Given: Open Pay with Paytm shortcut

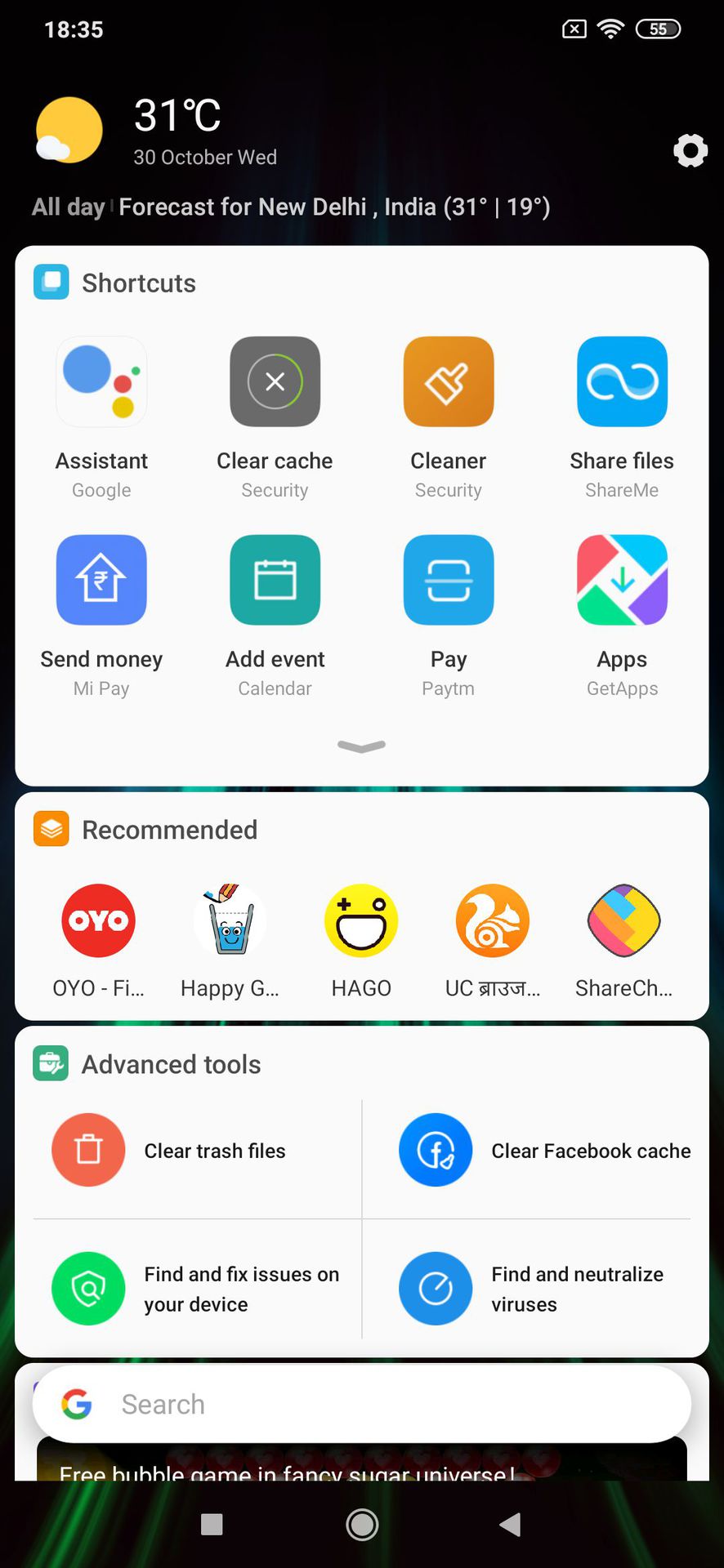Looking at the screenshot, I should point(448,580).
